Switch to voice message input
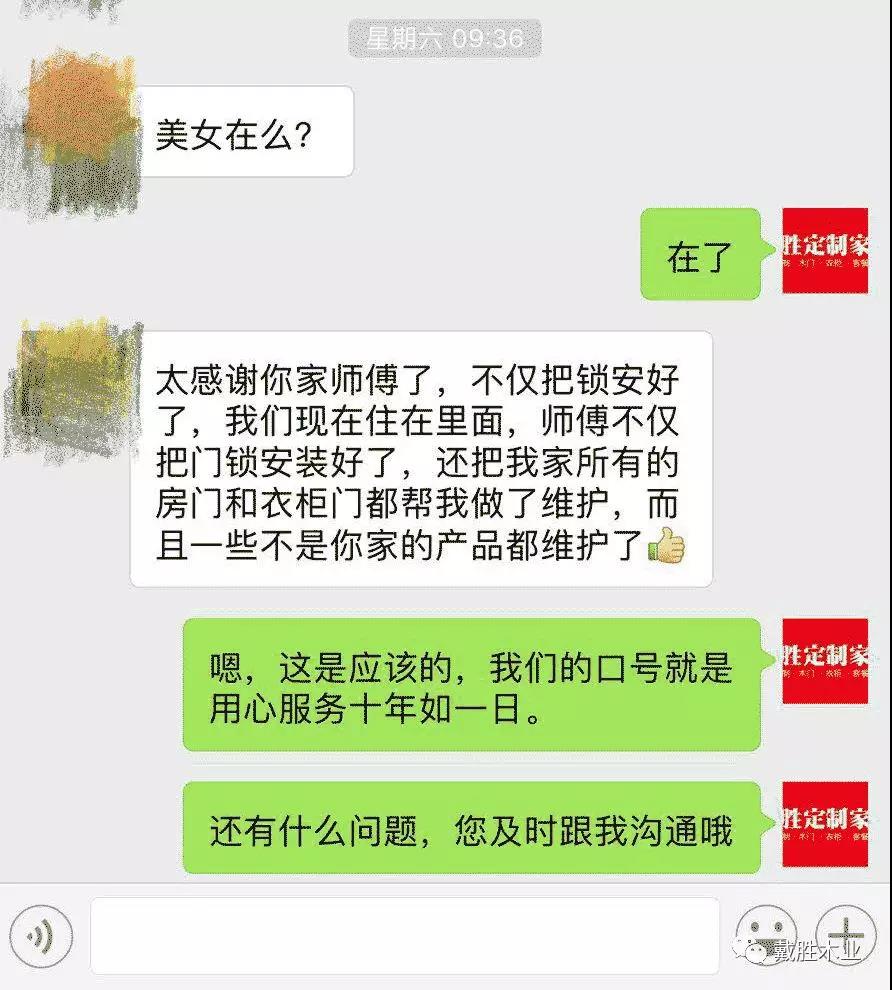892x990 pixels. 41,936
